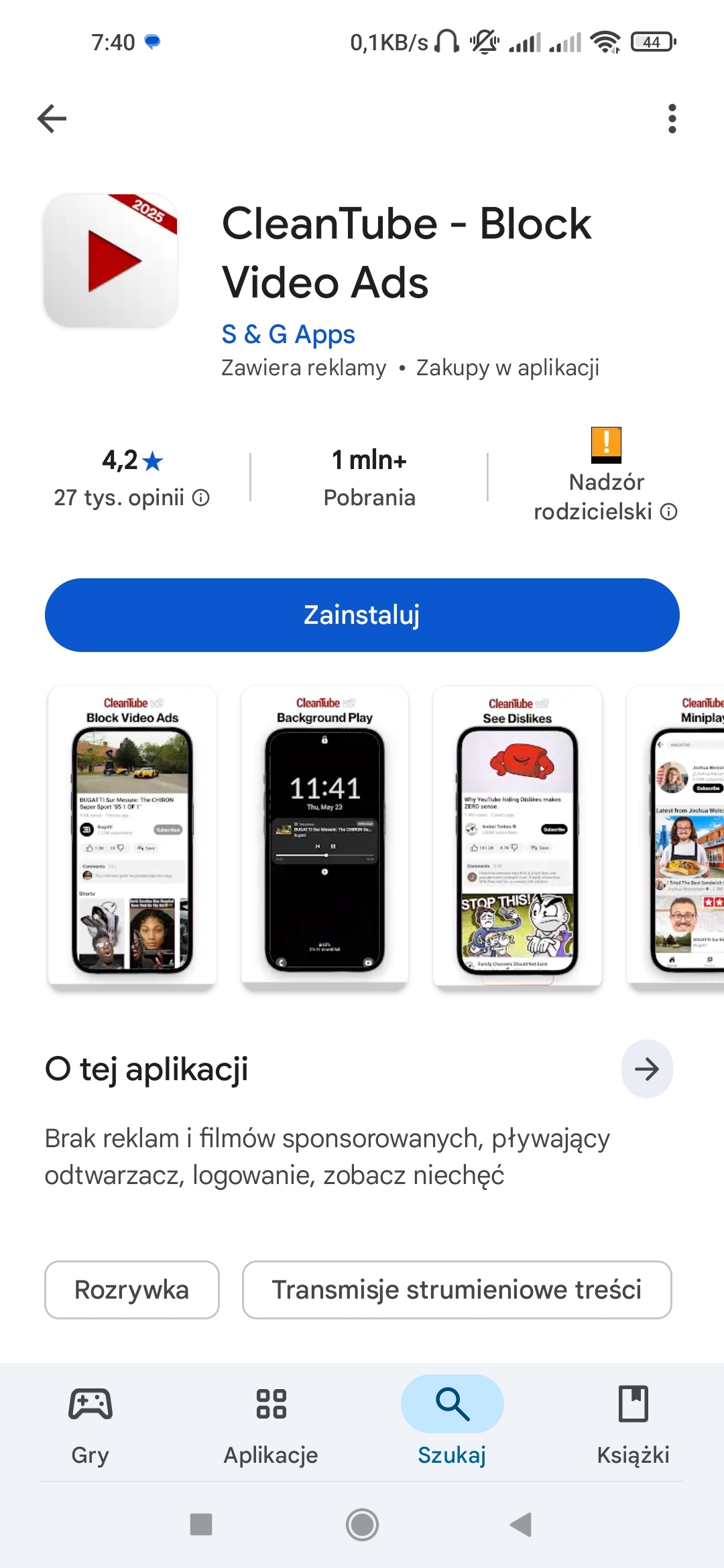This screenshot has height=1568, width=724.
Task: Switch to the Książki tab
Action: coord(633,1423)
